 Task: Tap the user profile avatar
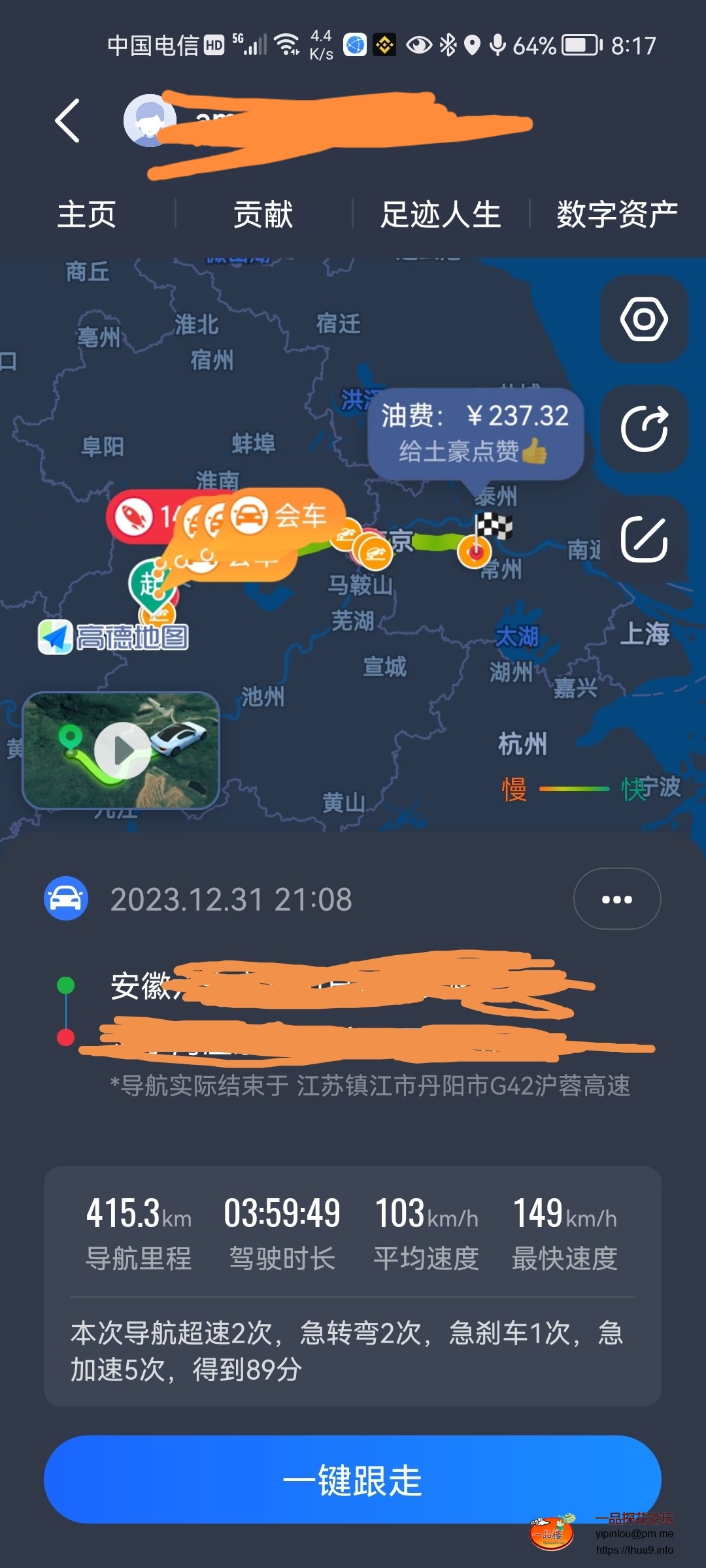click(148, 119)
